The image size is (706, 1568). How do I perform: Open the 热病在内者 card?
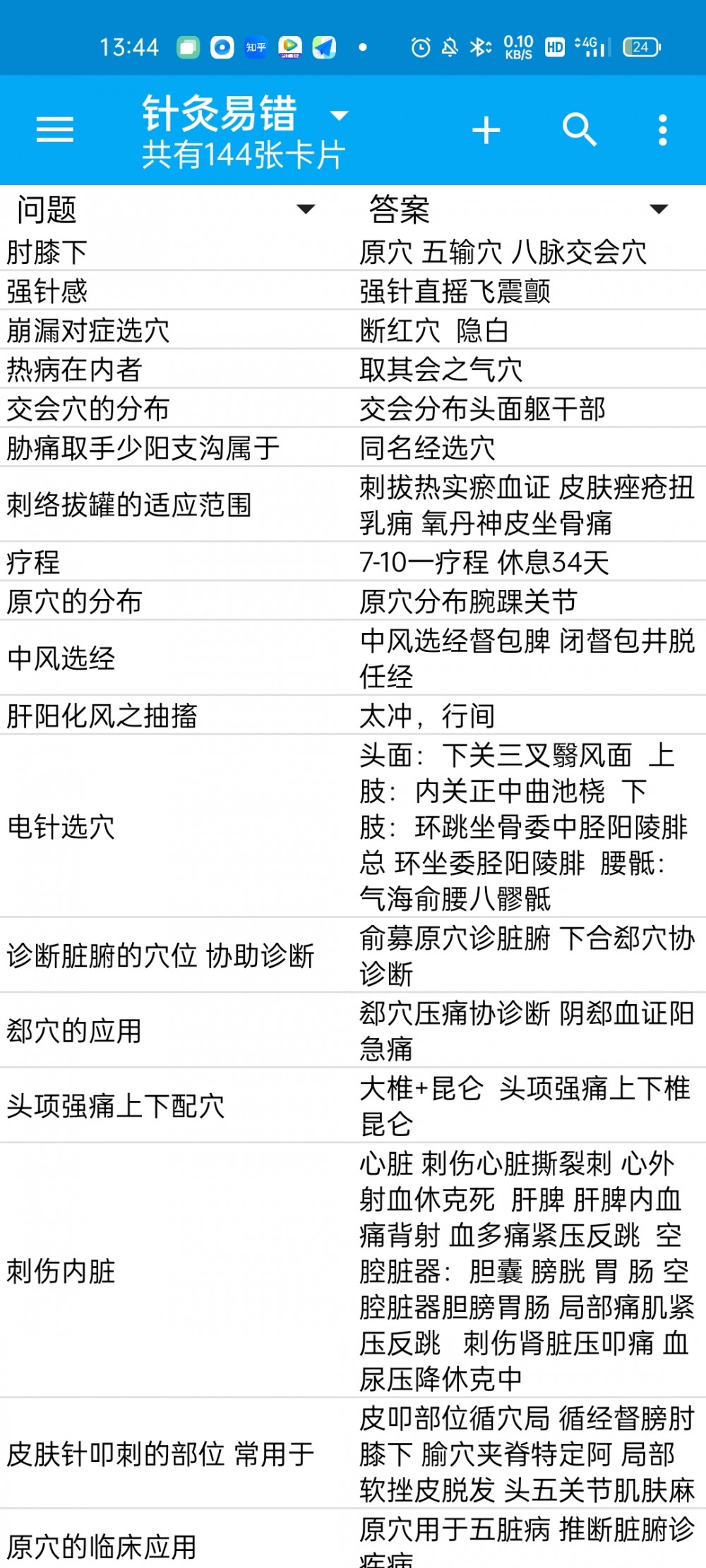click(x=353, y=369)
